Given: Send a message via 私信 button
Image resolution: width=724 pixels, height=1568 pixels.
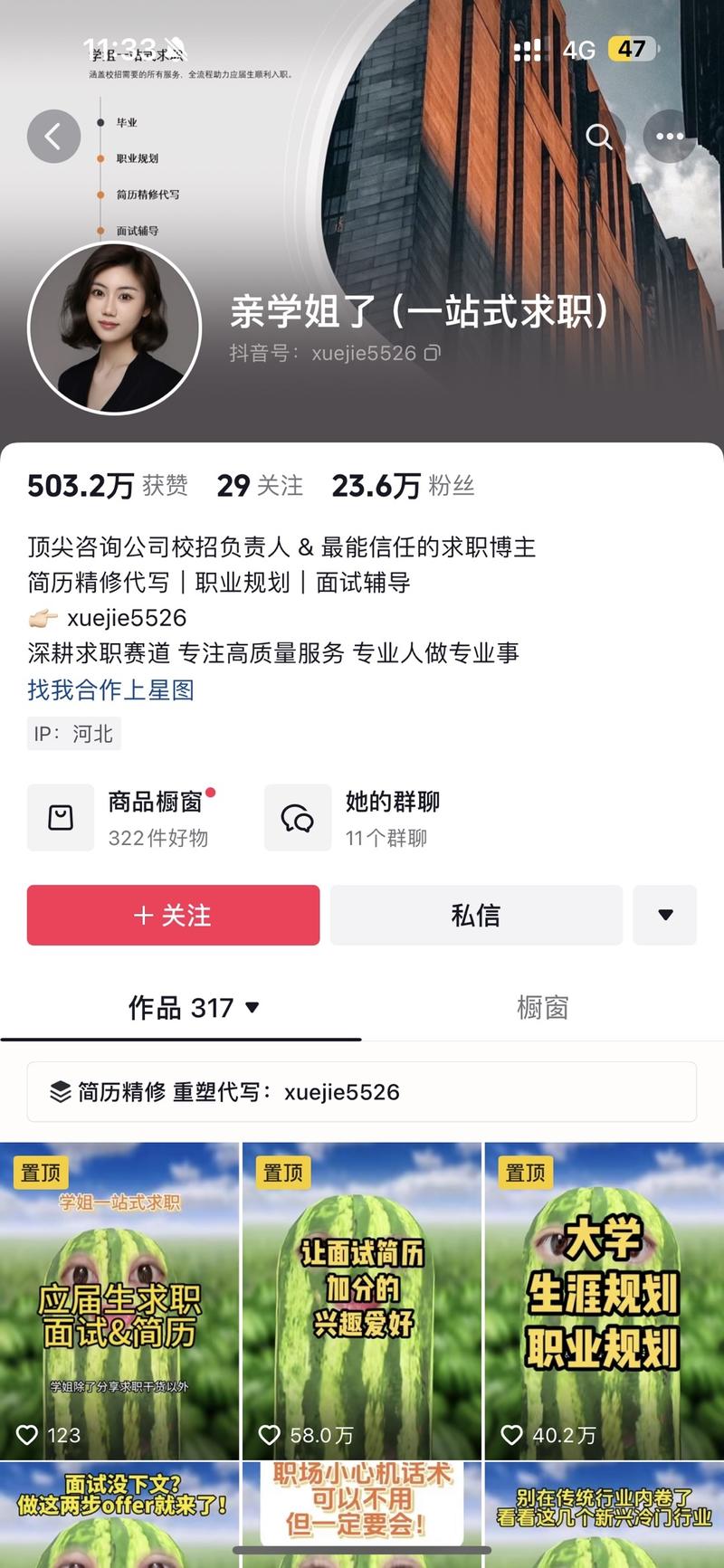Looking at the screenshot, I should [477, 915].
